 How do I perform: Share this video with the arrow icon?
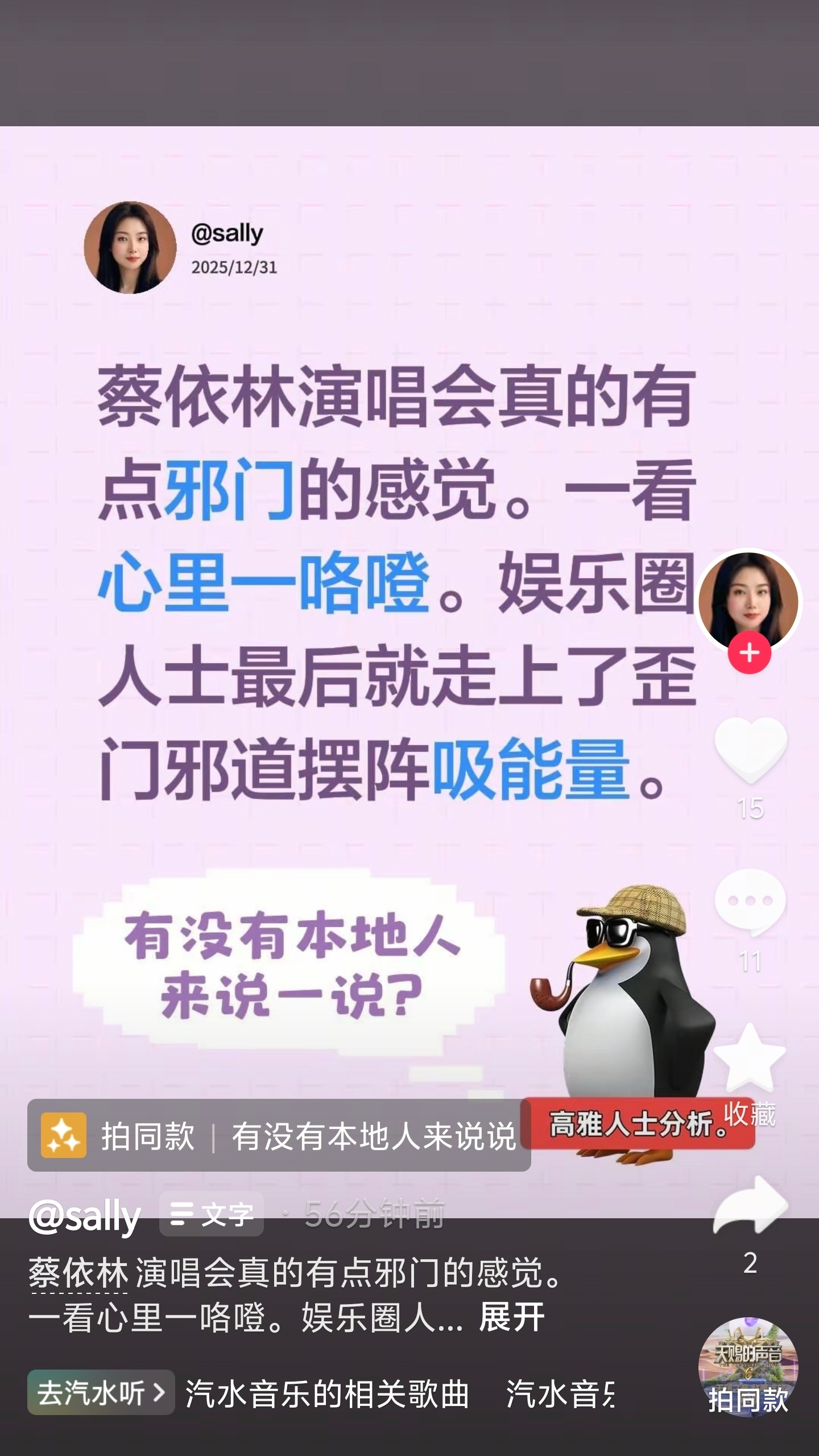pos(750,1205)
